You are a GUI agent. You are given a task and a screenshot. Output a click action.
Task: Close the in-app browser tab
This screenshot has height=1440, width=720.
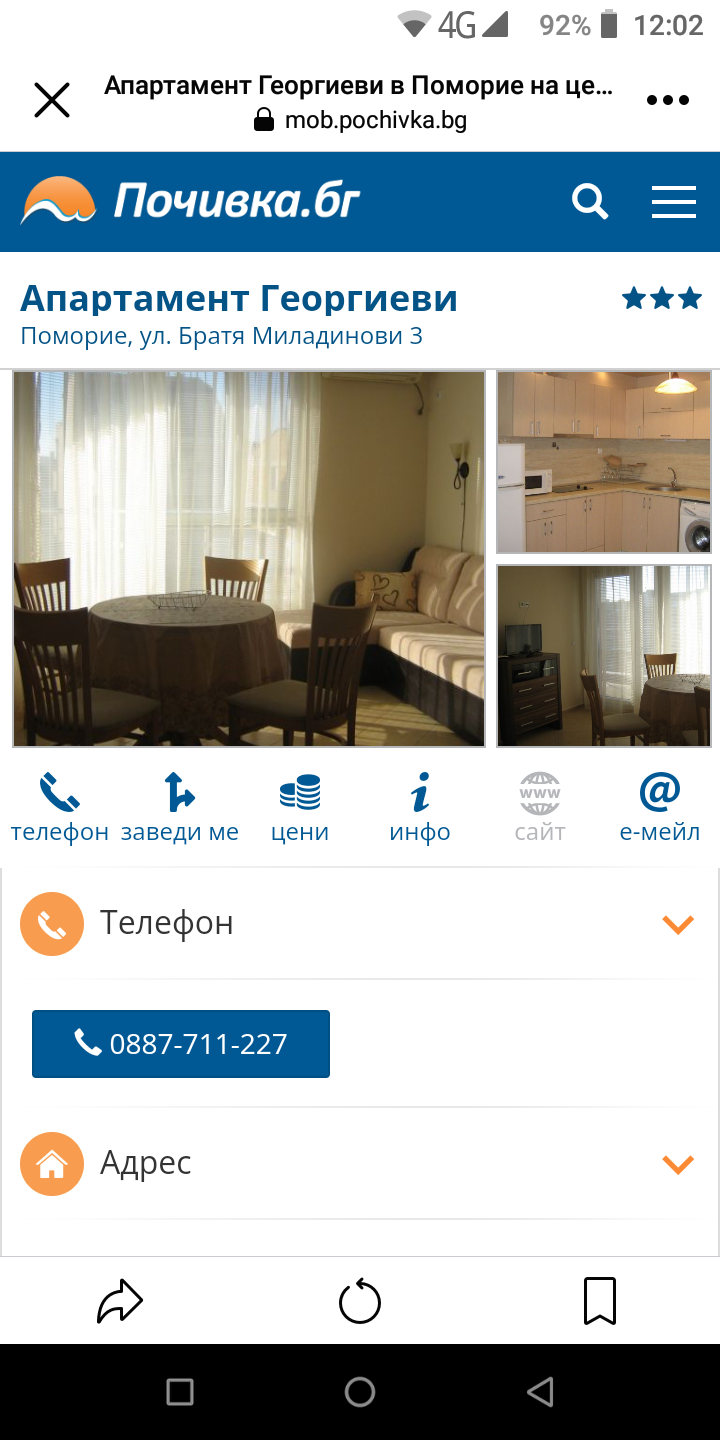(x=52, y=100)
